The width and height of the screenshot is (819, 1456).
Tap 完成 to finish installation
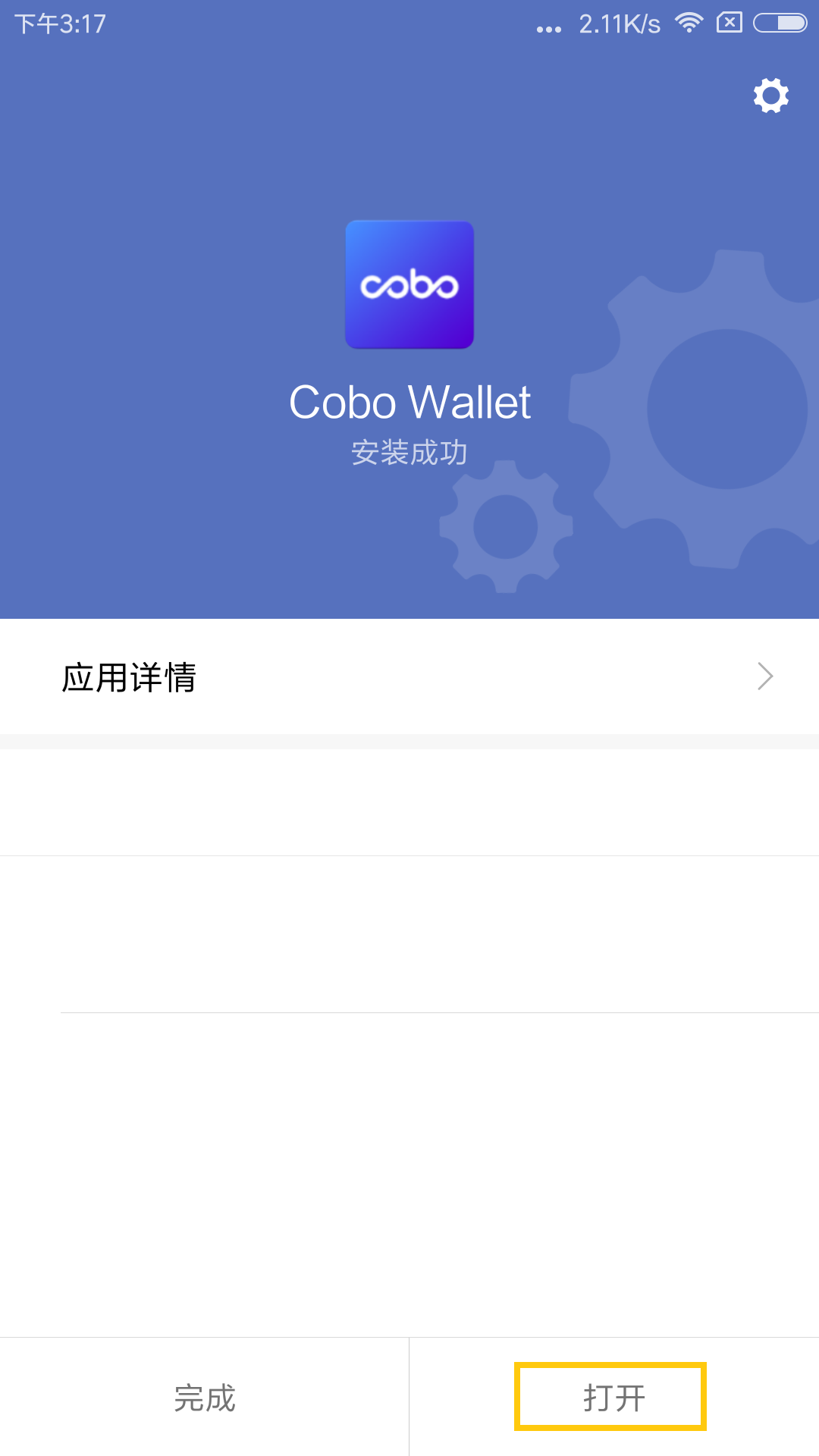205,1397
